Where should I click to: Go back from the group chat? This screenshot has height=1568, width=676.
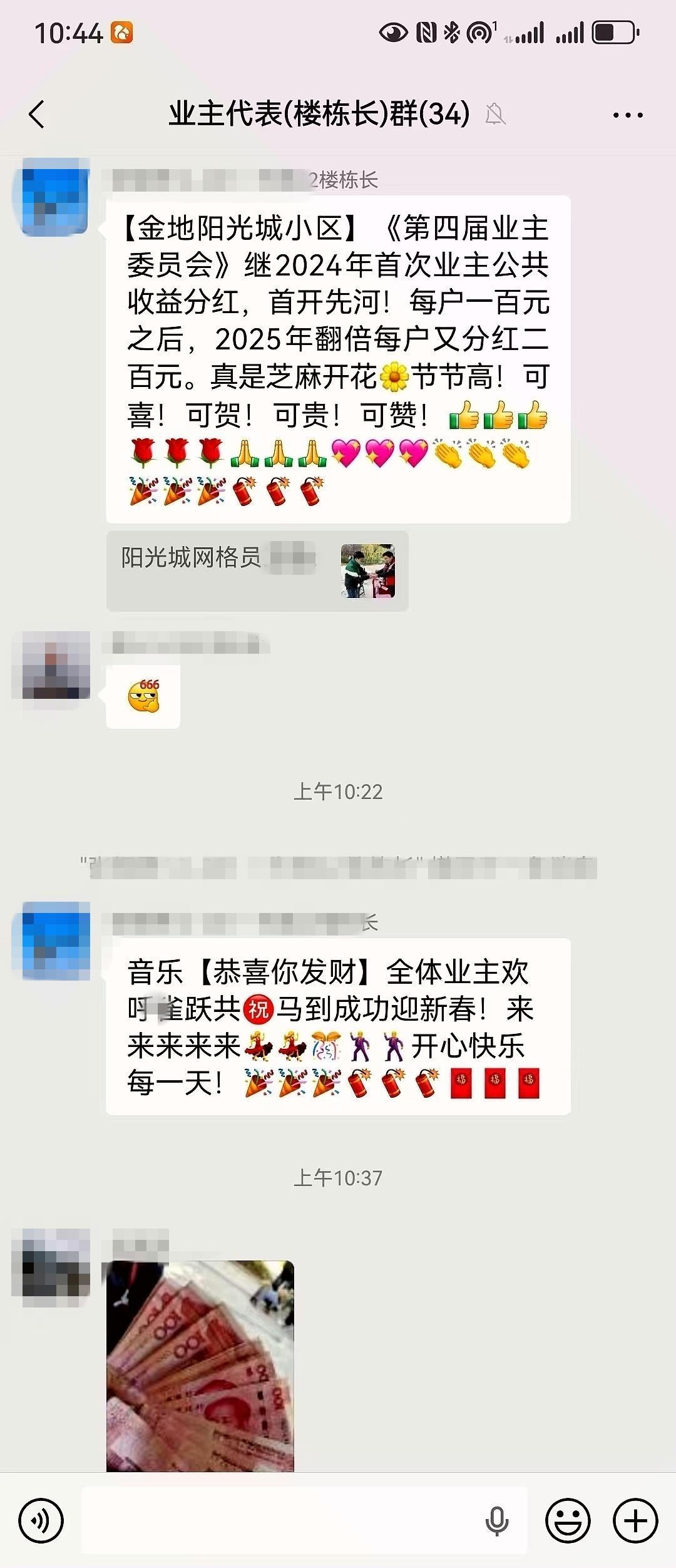[x=37, y=115]
